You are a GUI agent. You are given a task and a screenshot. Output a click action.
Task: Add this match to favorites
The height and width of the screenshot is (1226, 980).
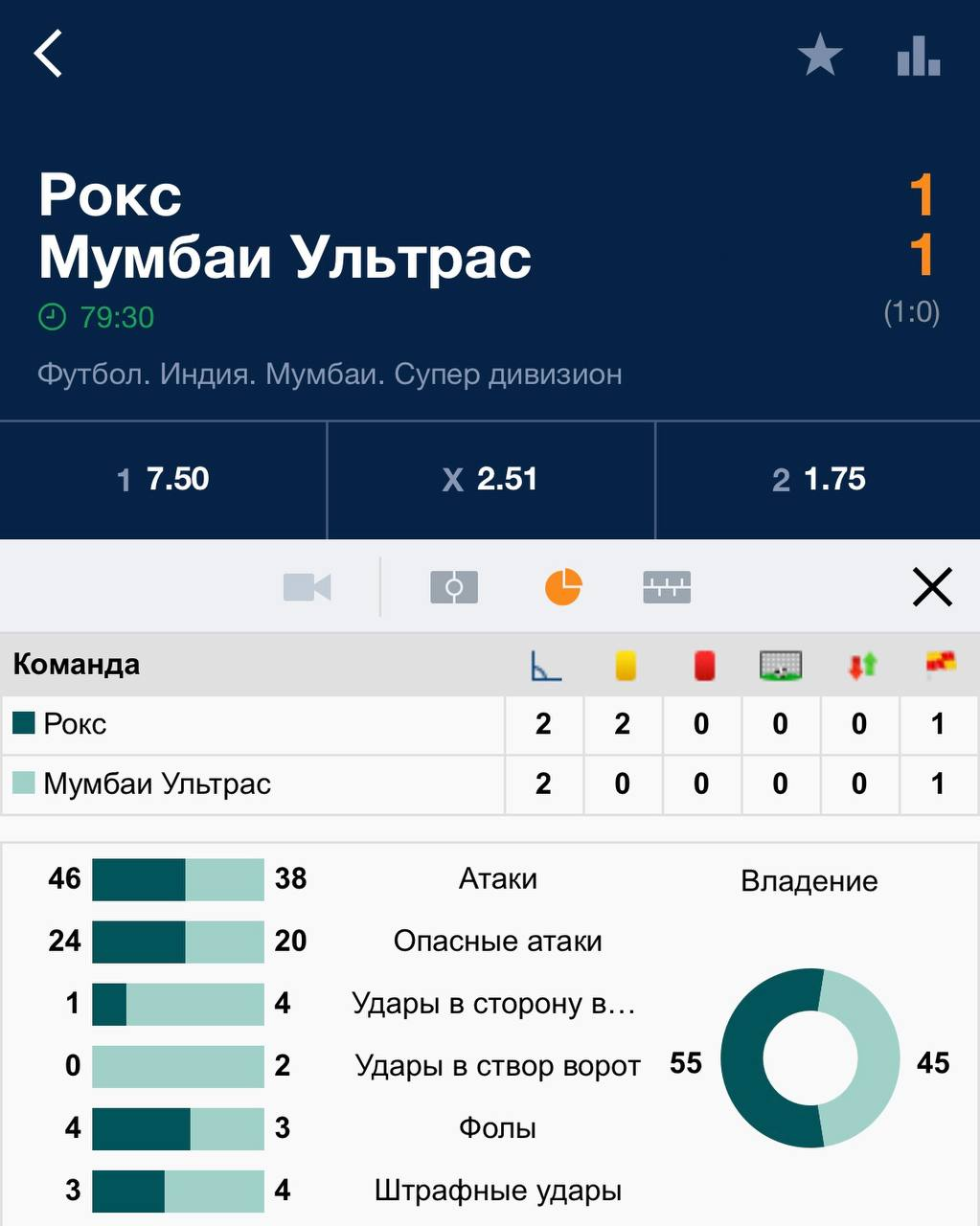click(x=820, y=56)
